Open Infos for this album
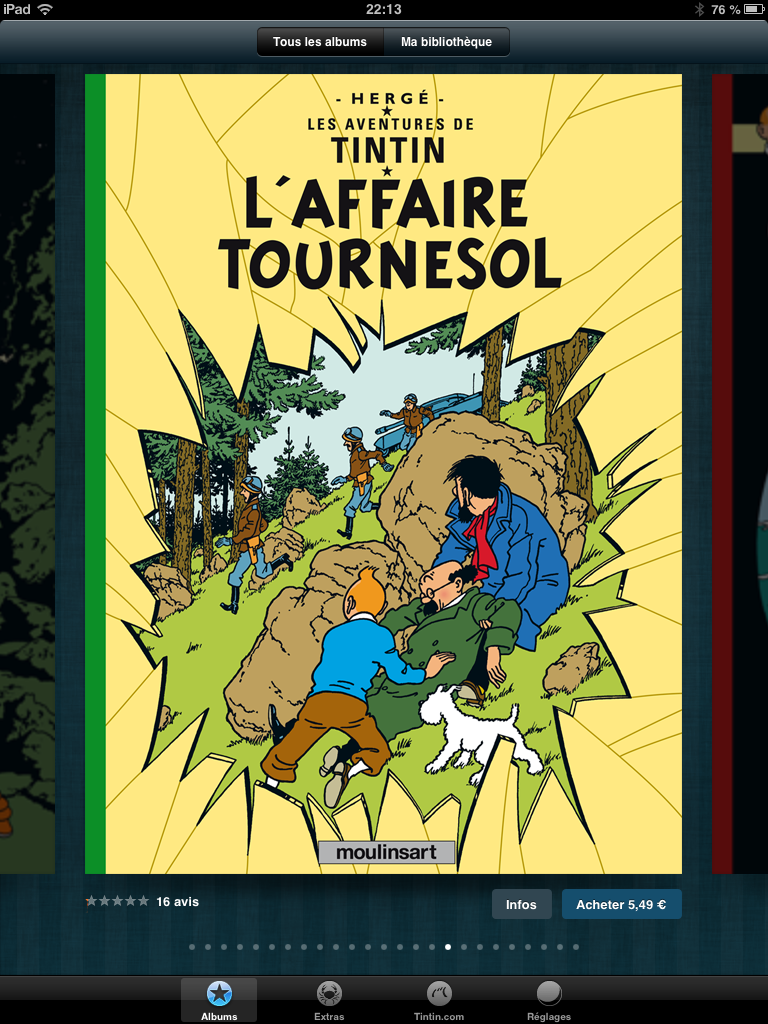 [x=521, y=904]
